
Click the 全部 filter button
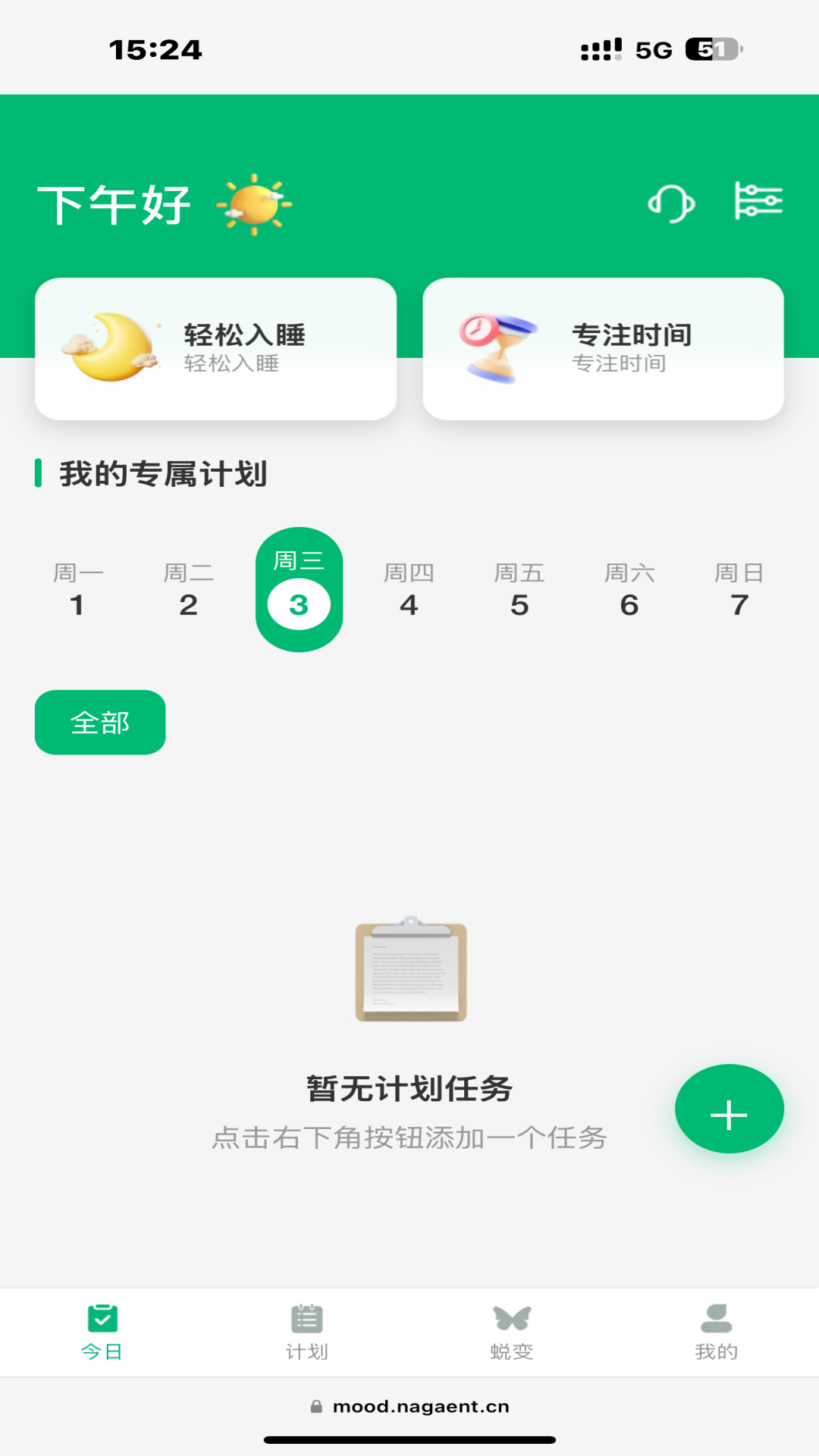[x=99, y=722]
